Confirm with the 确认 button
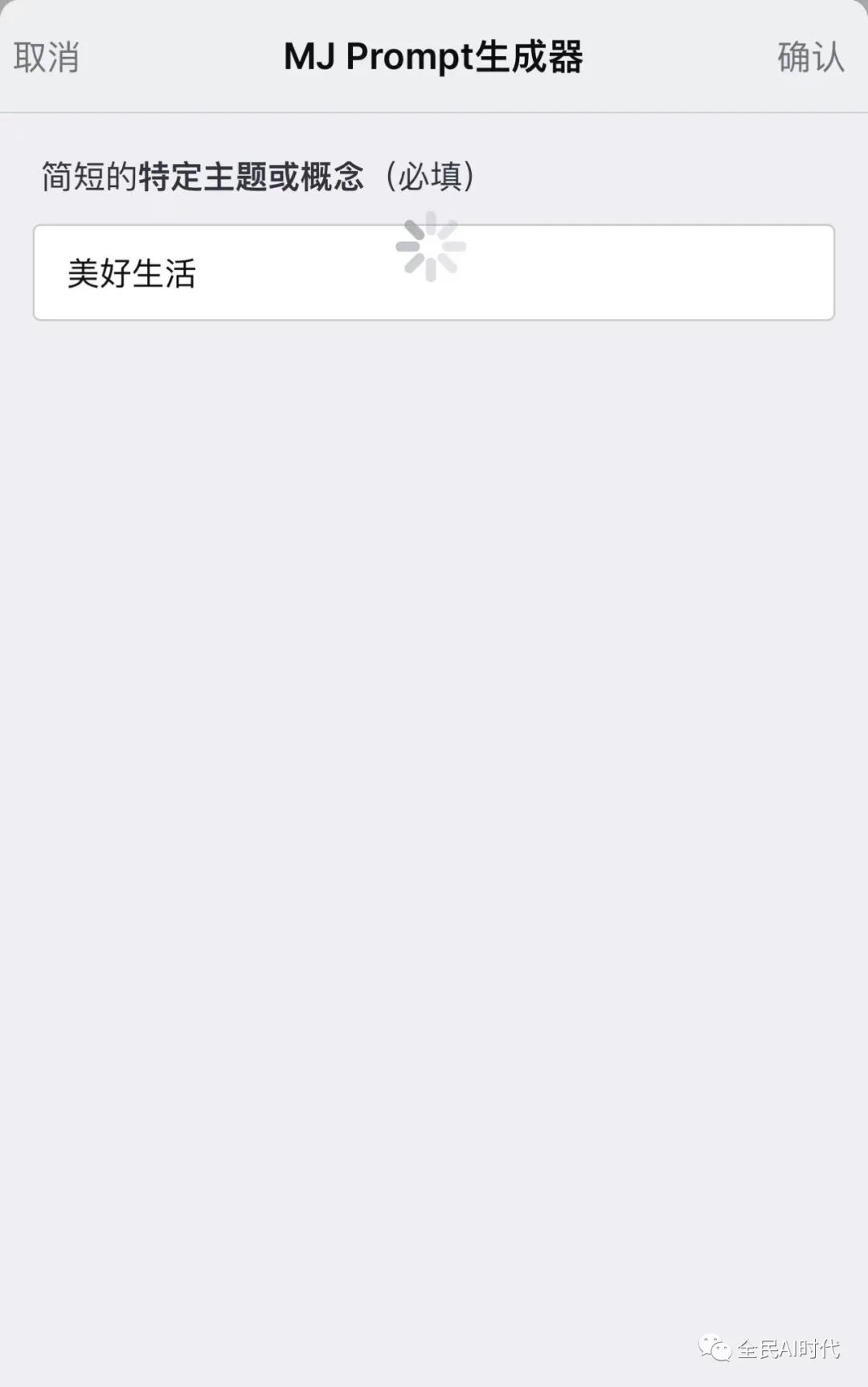This screenshot has width=868, height=1387. (810, 58)
